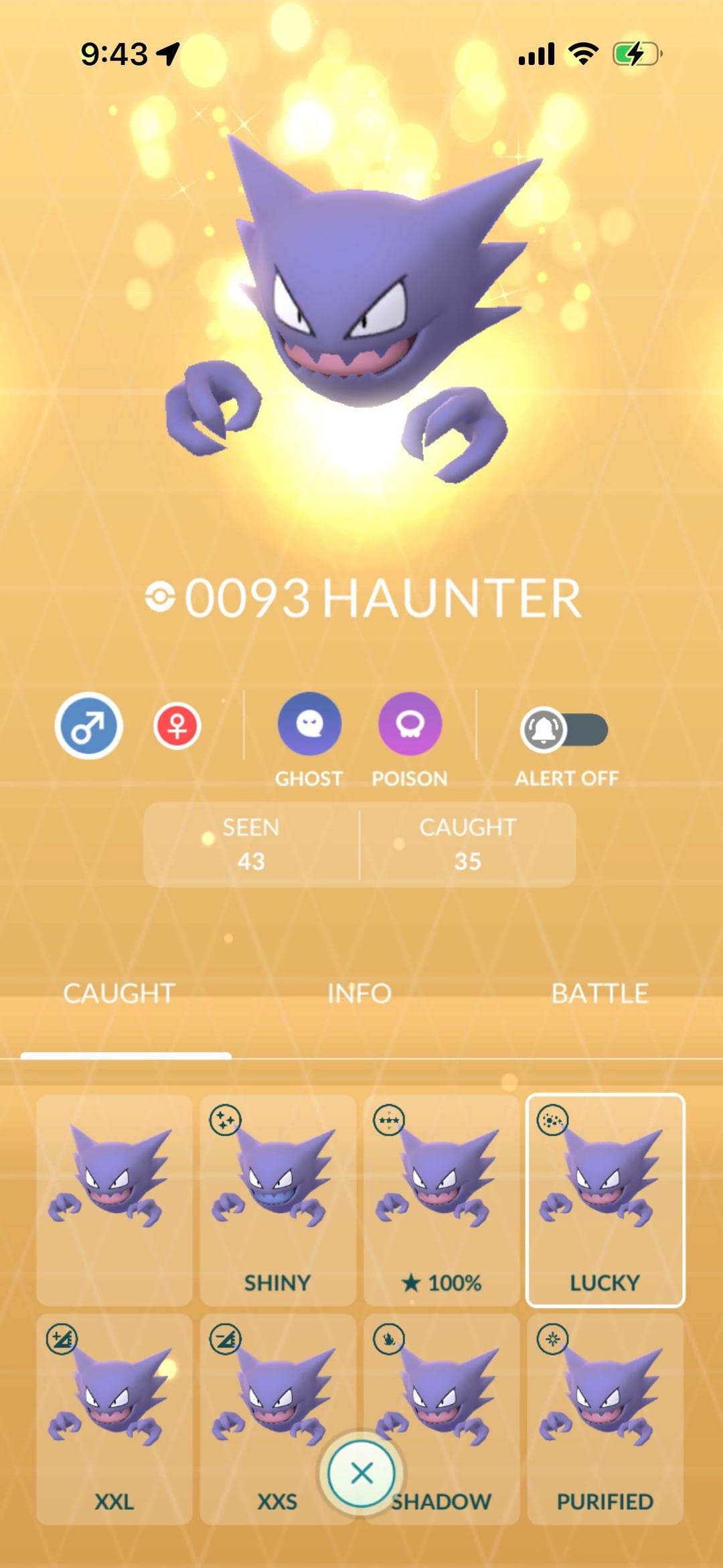The width and height of the screenshot is (723, 1568).
Task: Switch to the Battle tab
Action: [600, 993]
